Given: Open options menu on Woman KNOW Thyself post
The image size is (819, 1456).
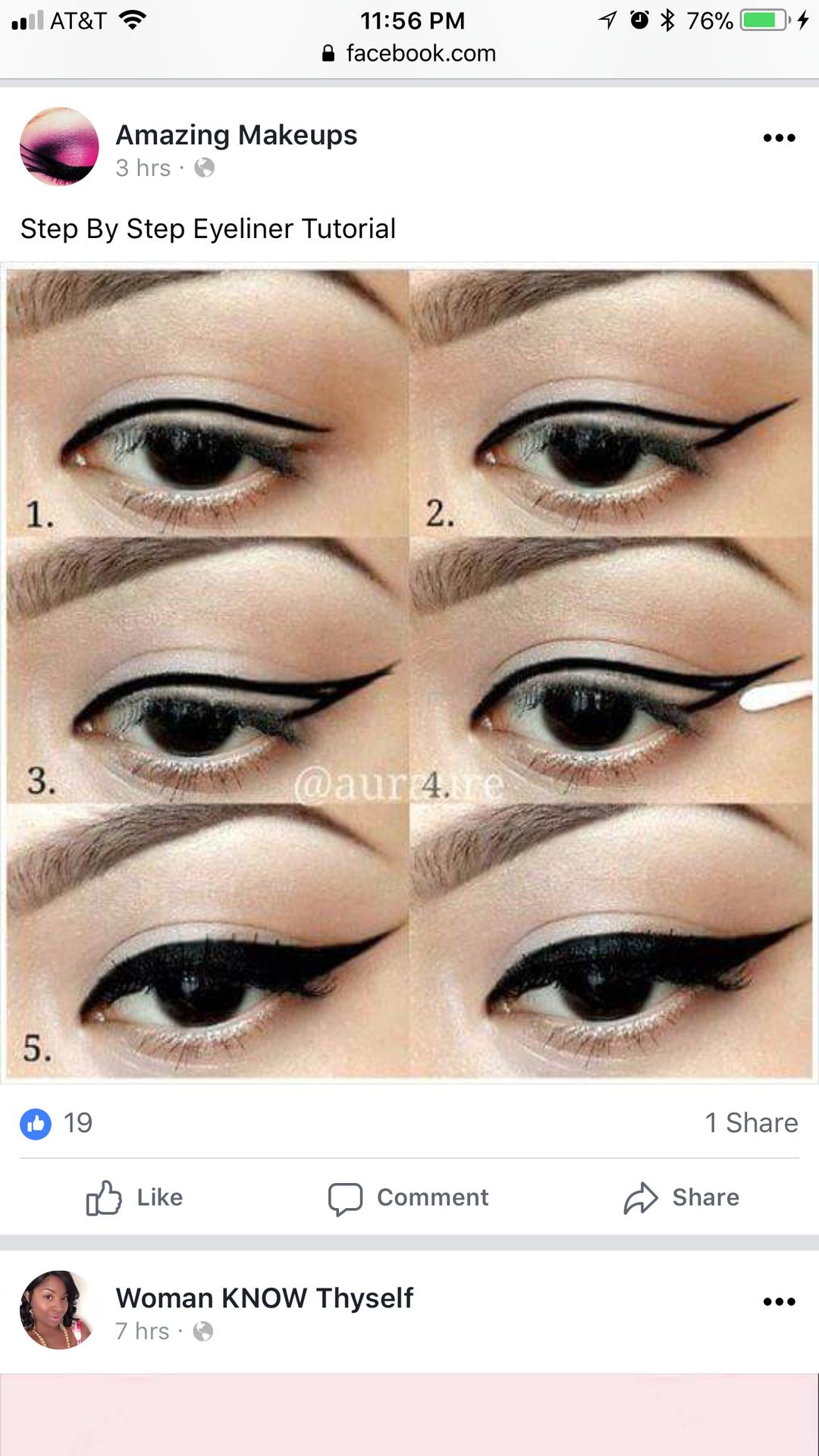Looking at the screenshot, I should tap(779, 1302).
